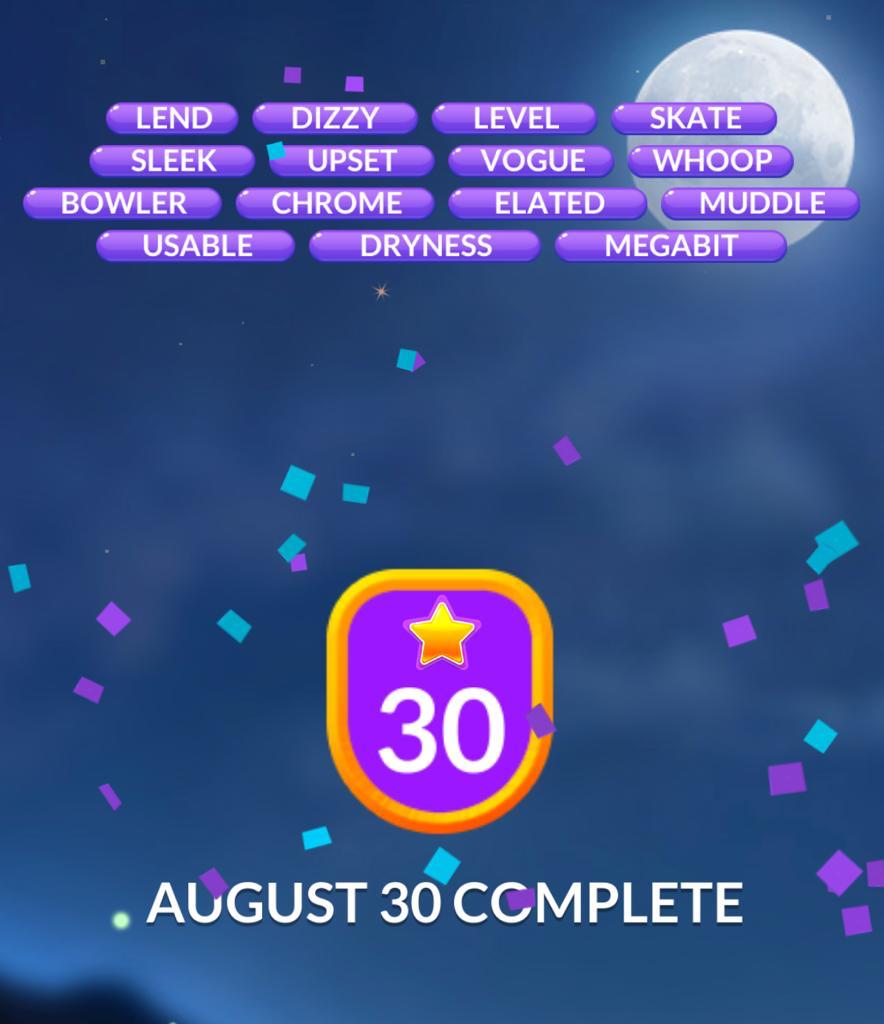The height and width of the screenshot is (1024, 884).
Task: Select the MEGABIT word chip
Action: 671,246
